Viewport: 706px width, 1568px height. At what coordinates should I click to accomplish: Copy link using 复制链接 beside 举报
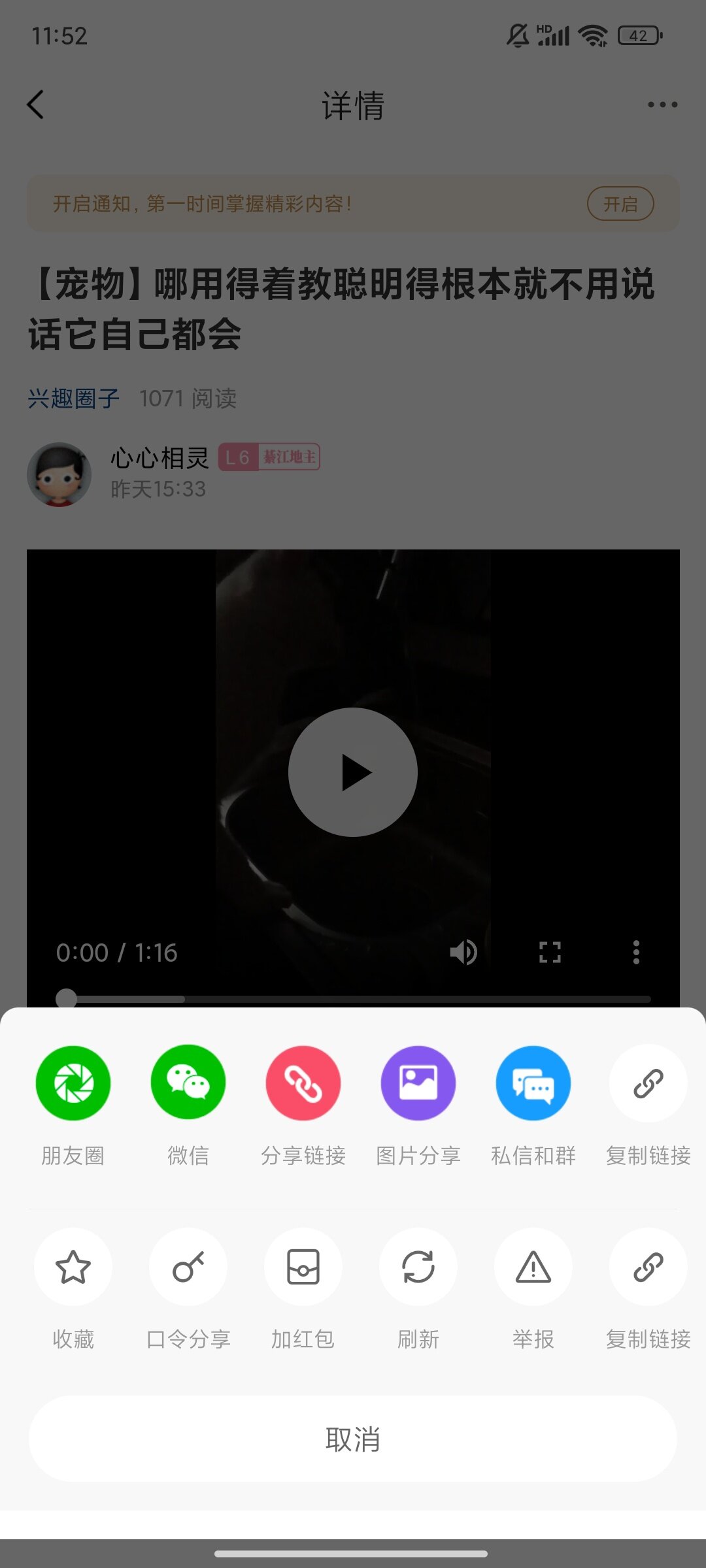click(x=648, y=1267)
